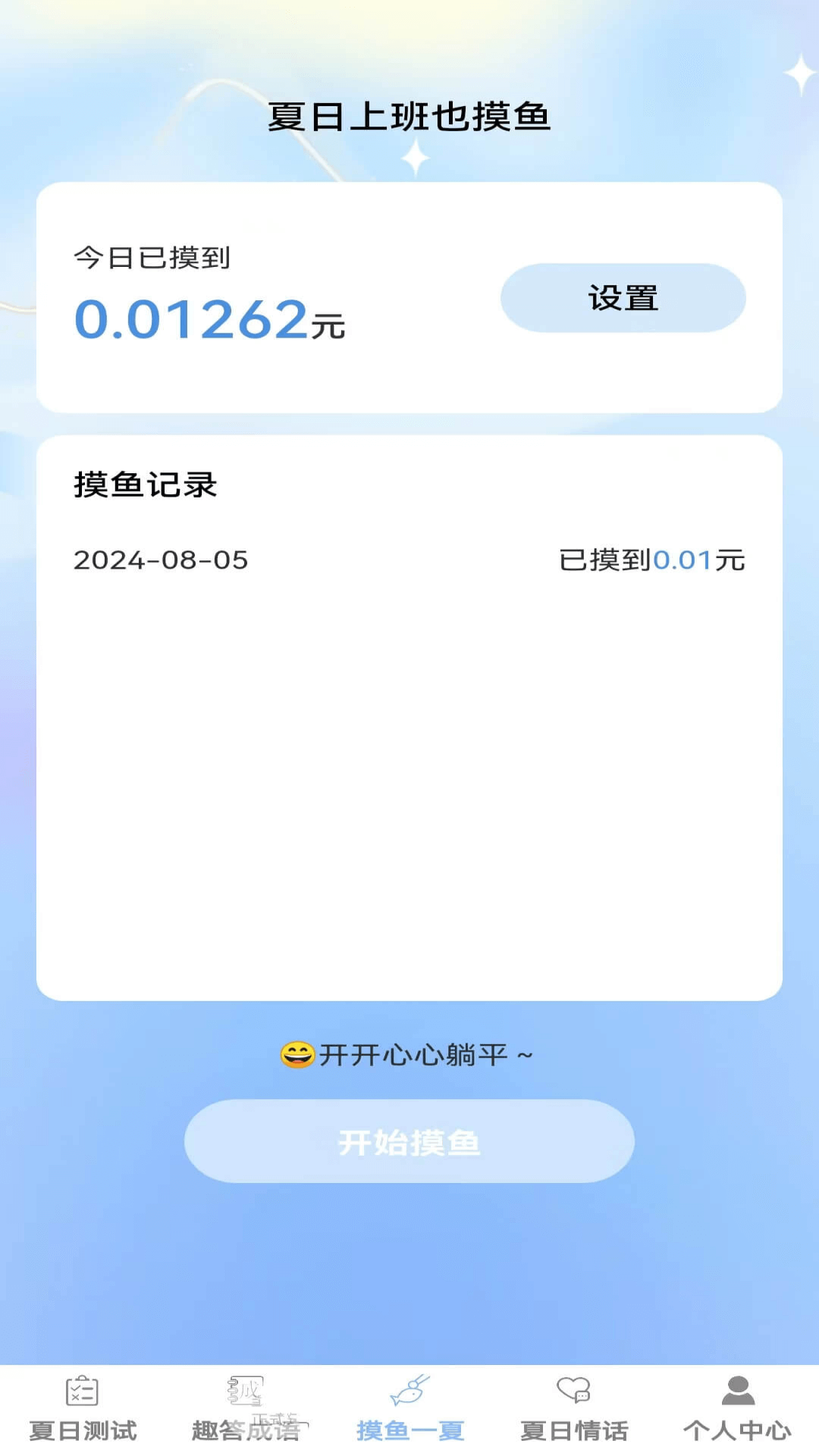Open the 设置 settings button
Image resolution: width=819 pixels, height=1456 pixels.
[623, 298]
